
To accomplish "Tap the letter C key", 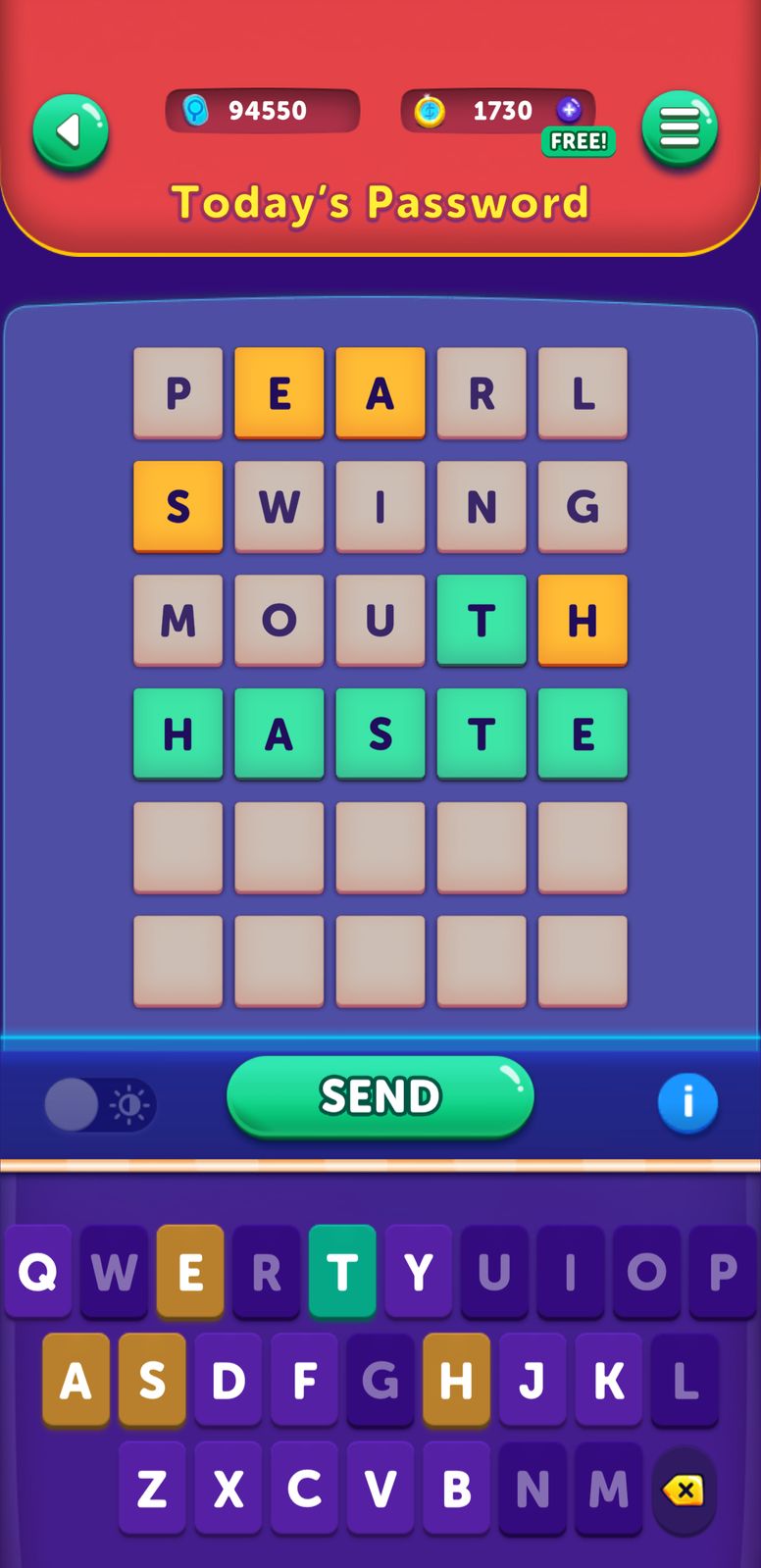I will tap(305, 1489).
